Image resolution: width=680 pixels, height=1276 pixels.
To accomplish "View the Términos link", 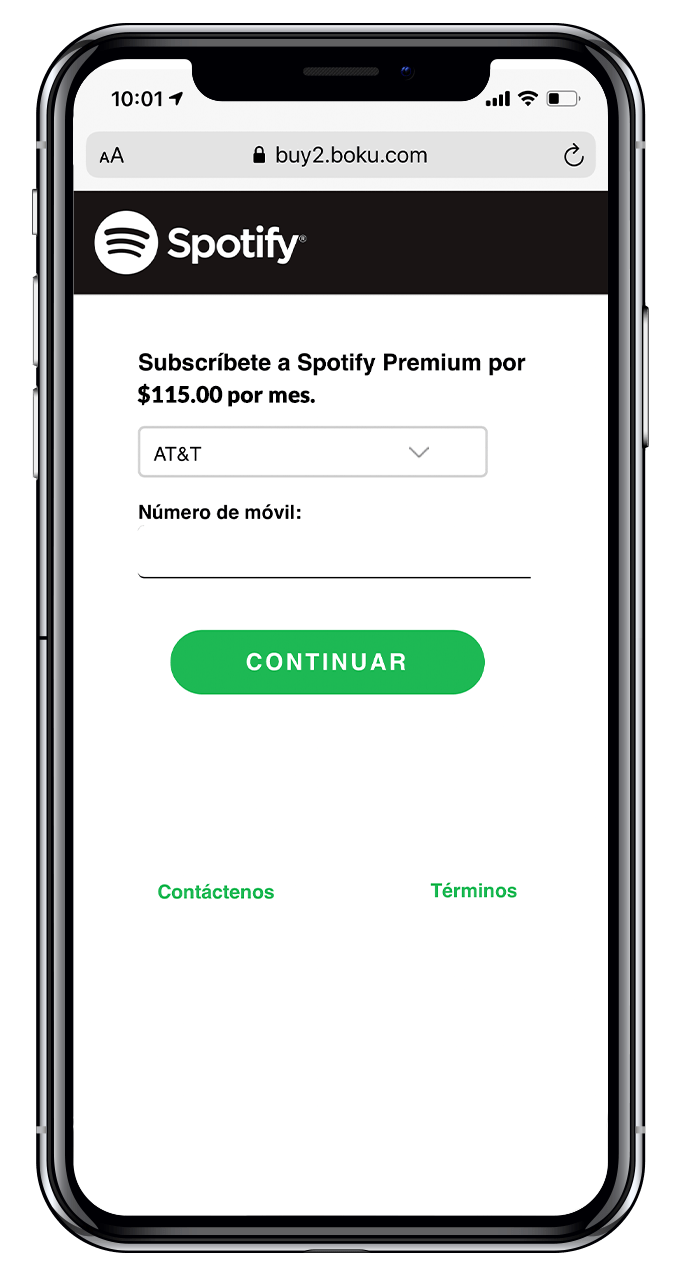I will 473,890.
